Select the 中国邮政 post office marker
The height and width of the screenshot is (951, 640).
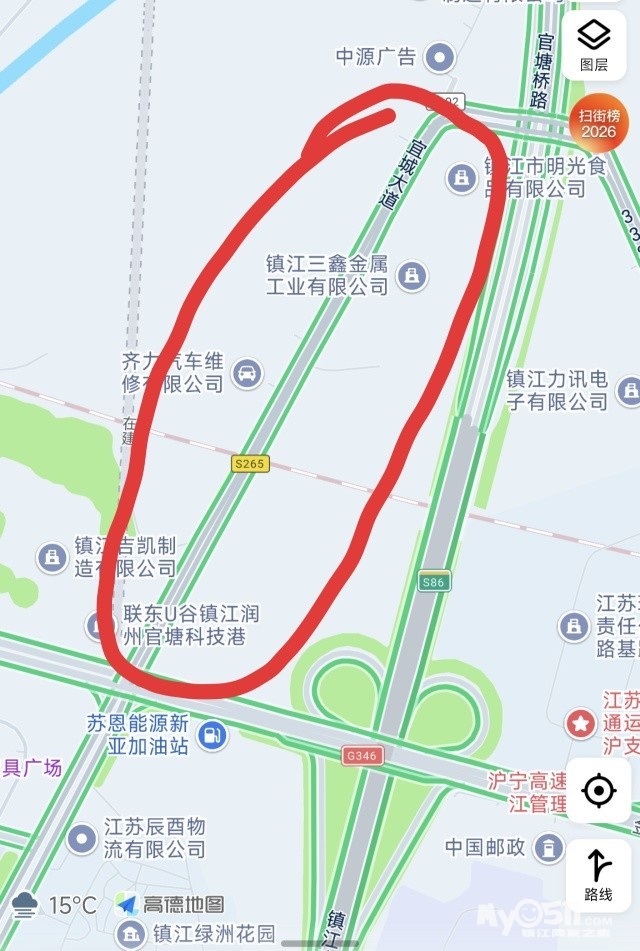pos(548,847)
